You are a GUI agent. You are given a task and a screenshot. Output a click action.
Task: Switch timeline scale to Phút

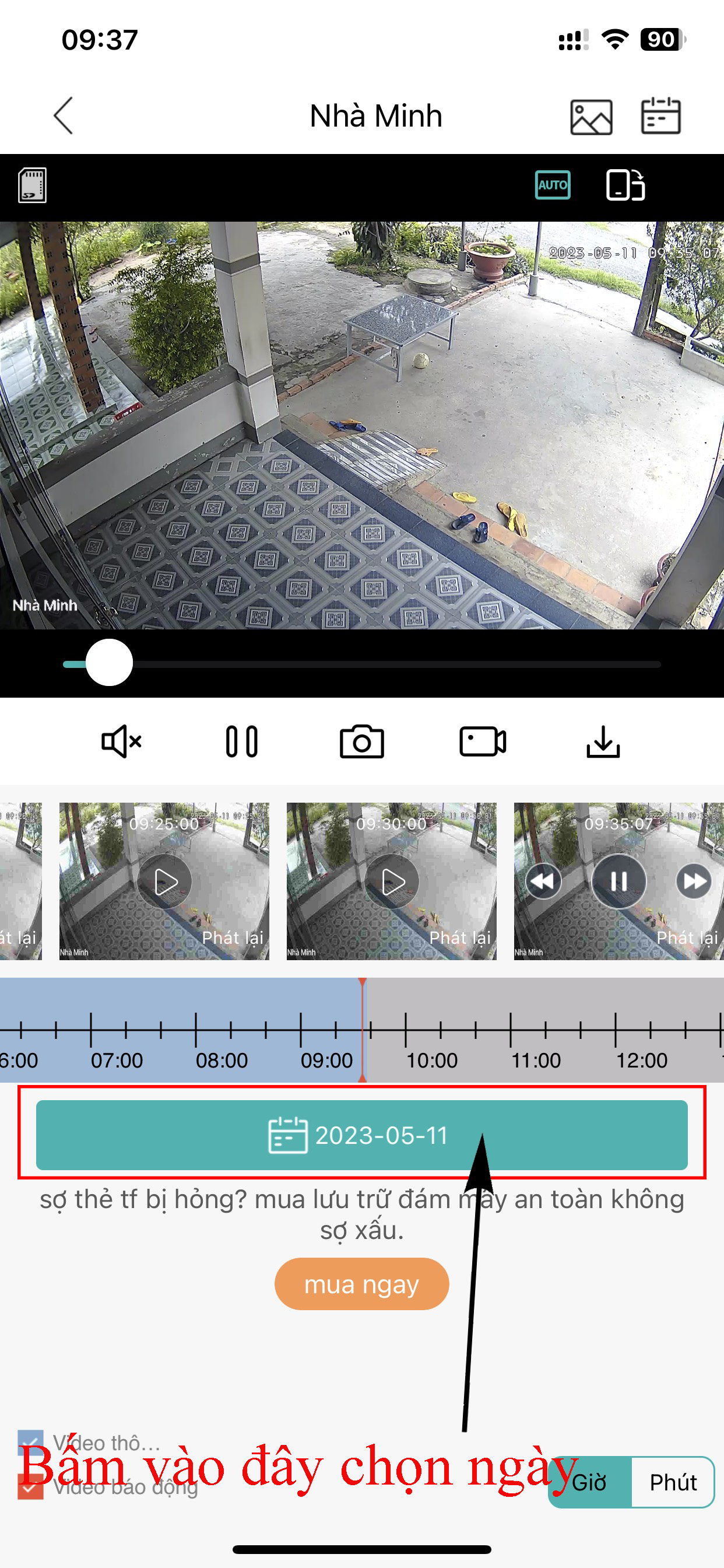672,1482
